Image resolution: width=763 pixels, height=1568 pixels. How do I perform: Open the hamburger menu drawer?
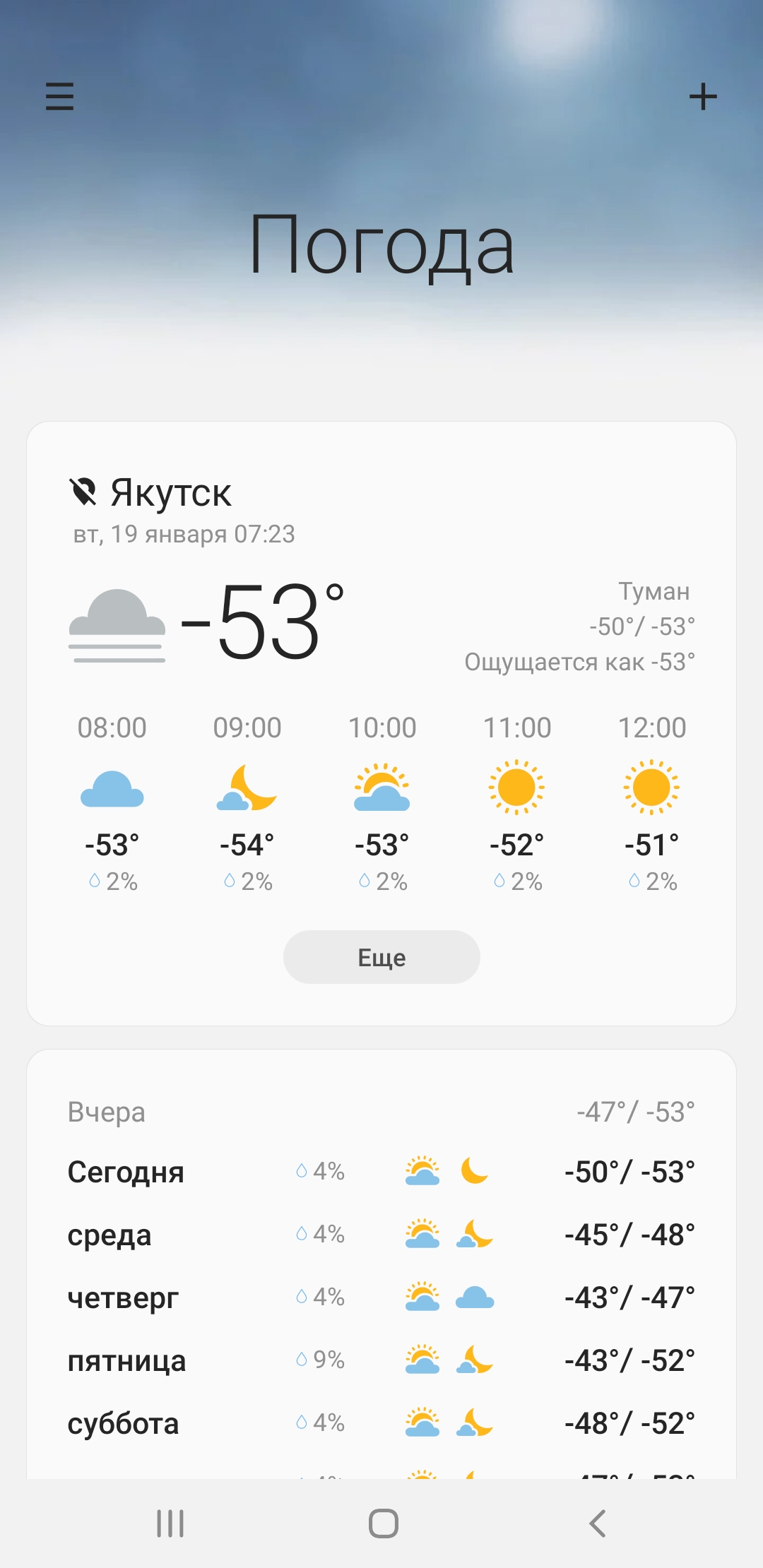(59, 96)
